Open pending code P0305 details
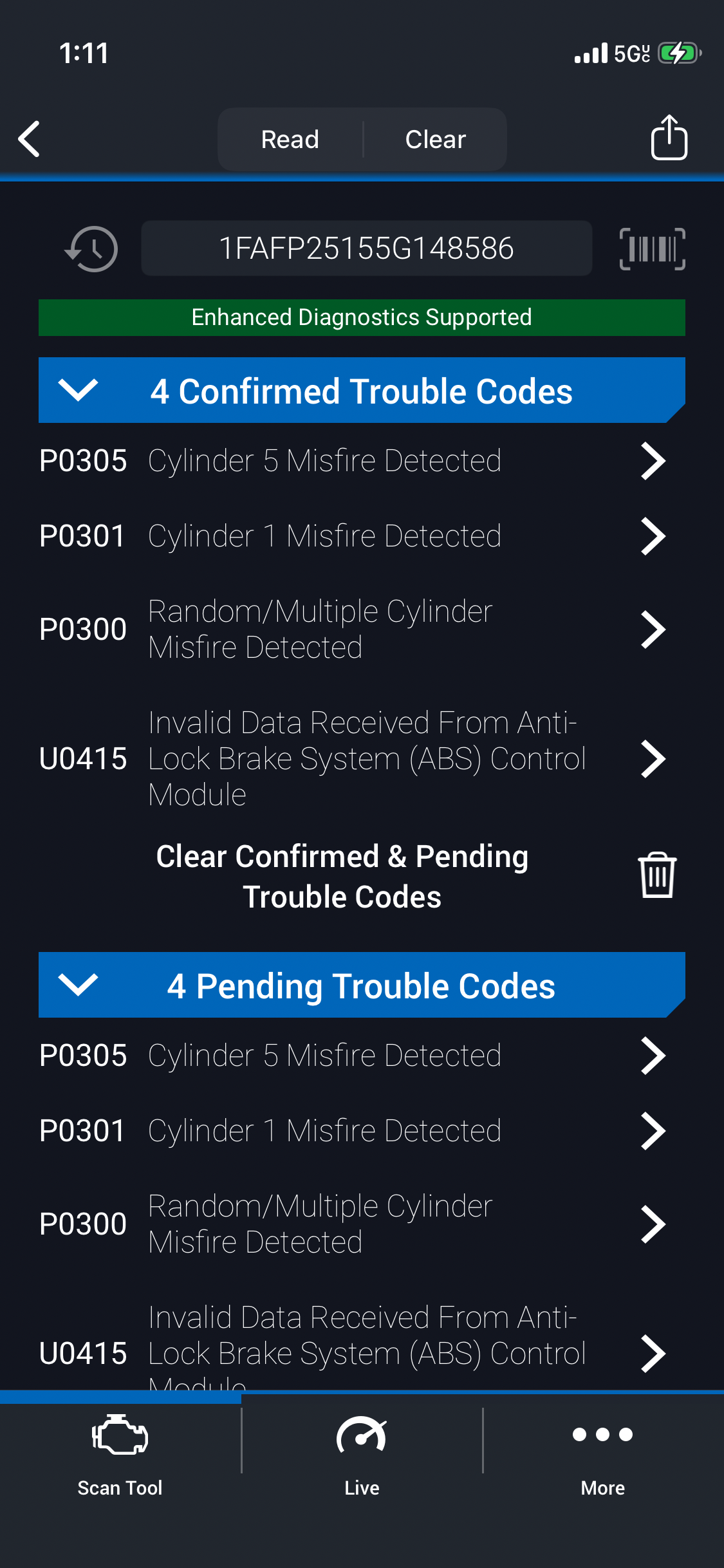The width and height of the screenshot is (724, 1568). 351,1056
